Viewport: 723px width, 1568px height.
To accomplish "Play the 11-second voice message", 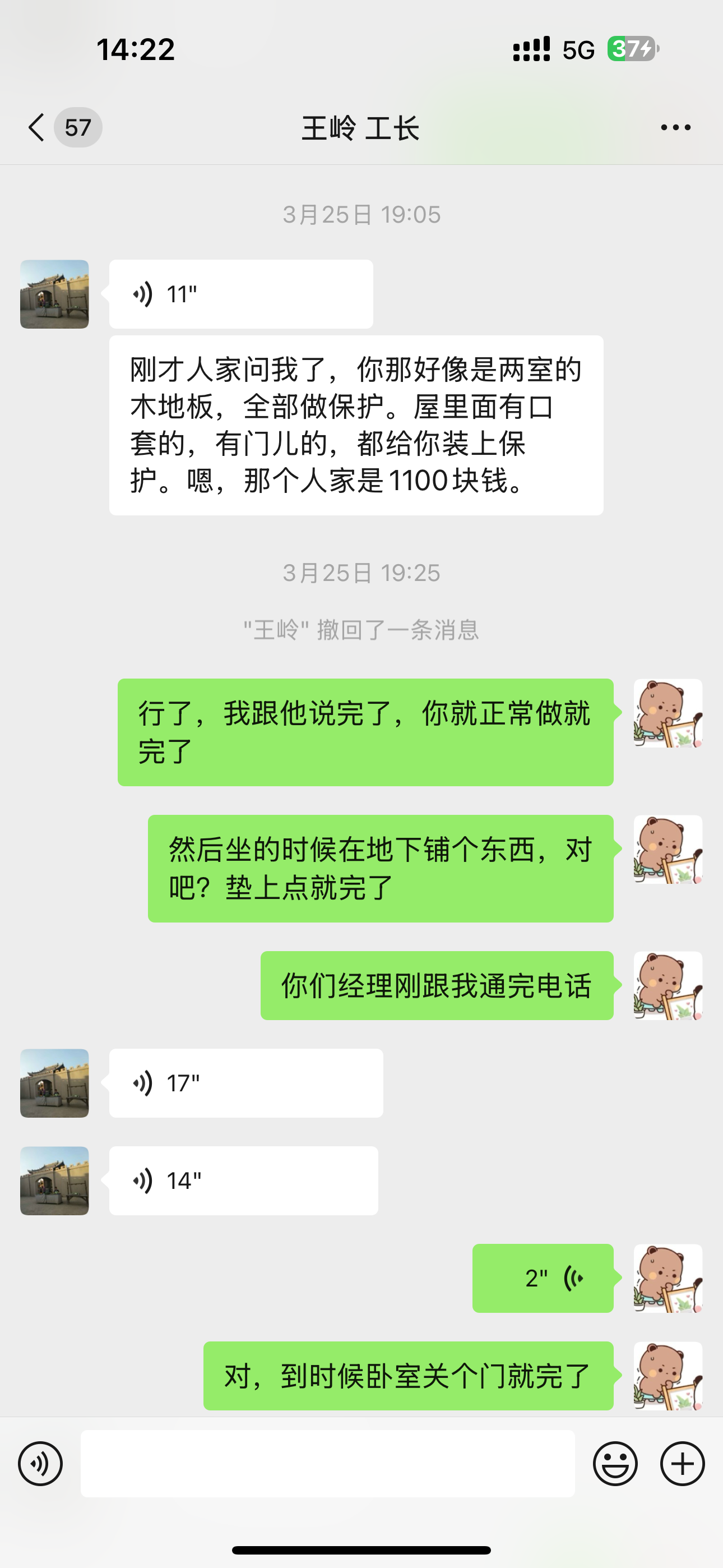I will (x=240, y=294).
